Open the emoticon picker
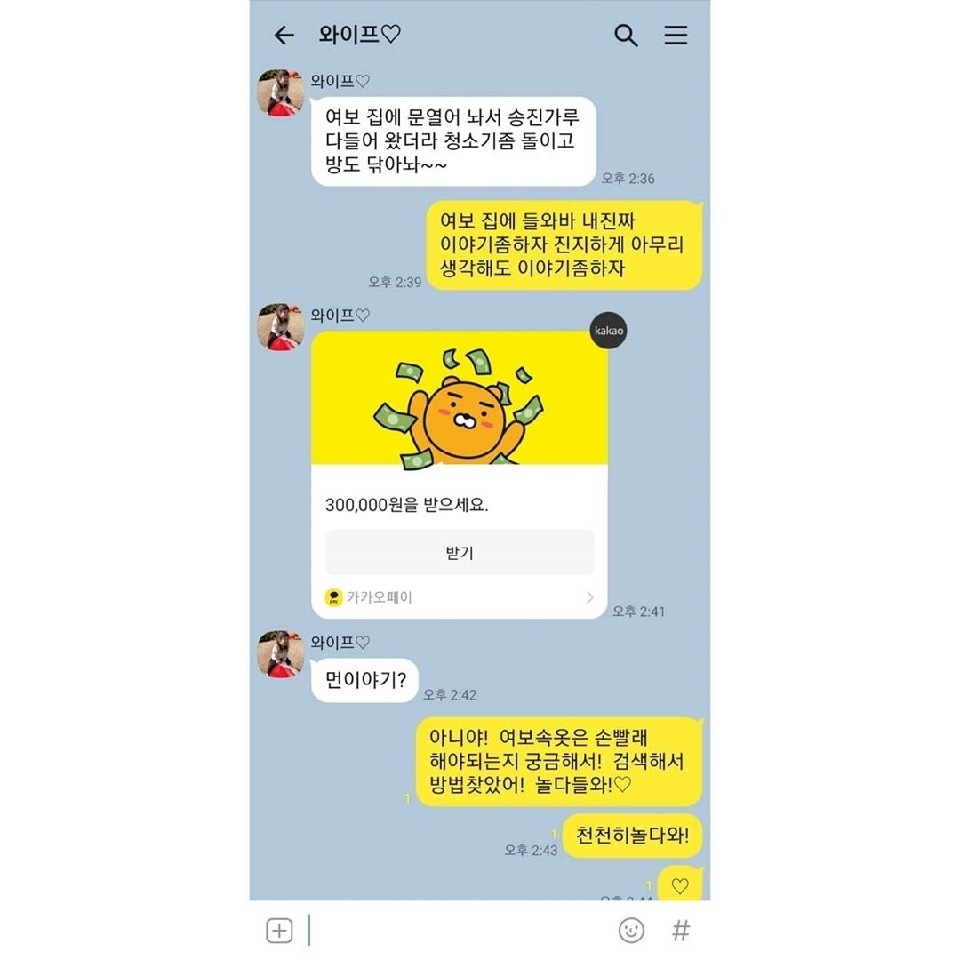This screenshot has height=960, width=960. click(x=631, y=930)
